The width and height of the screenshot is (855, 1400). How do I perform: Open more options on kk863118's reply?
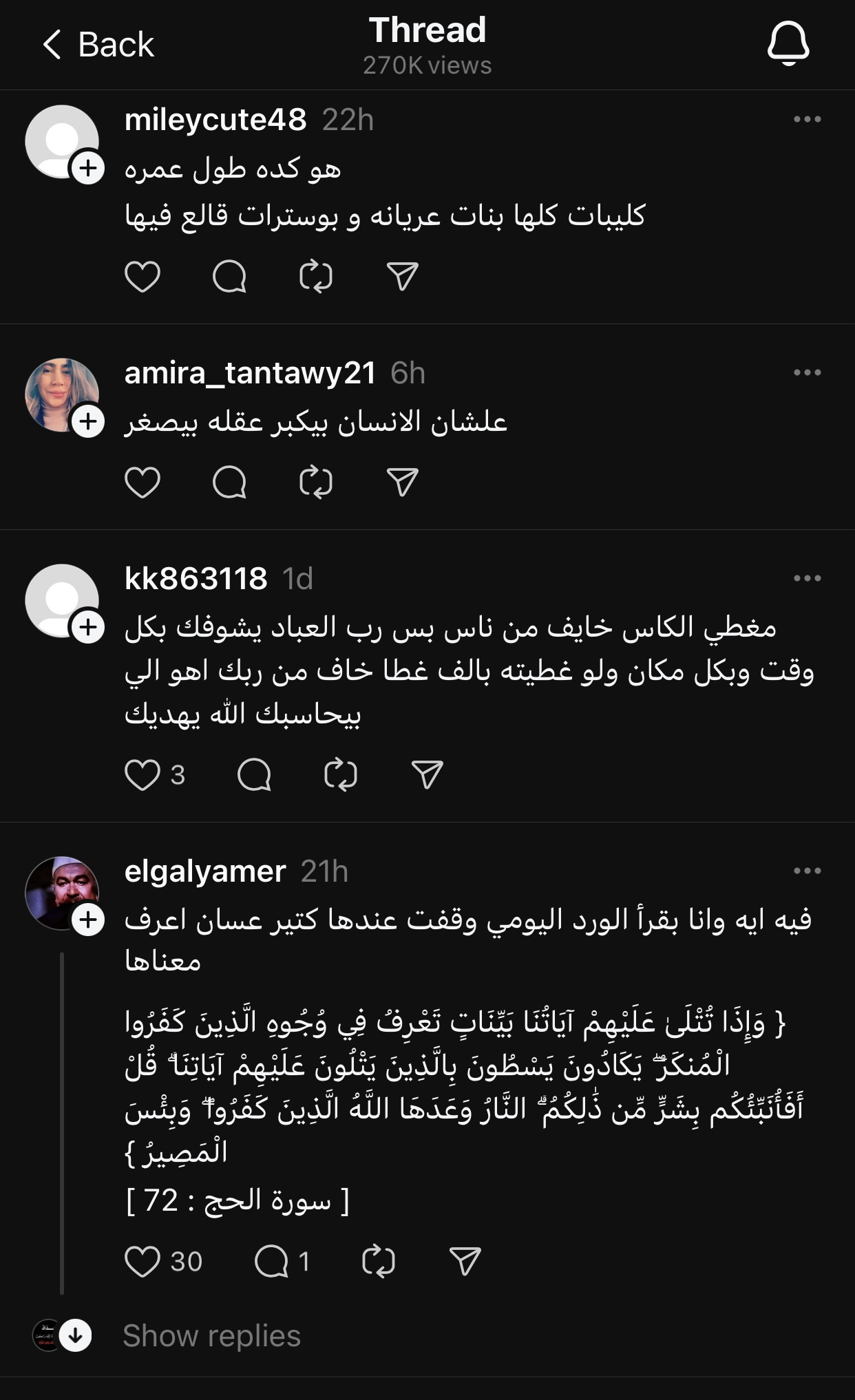[x=807, y=578]
